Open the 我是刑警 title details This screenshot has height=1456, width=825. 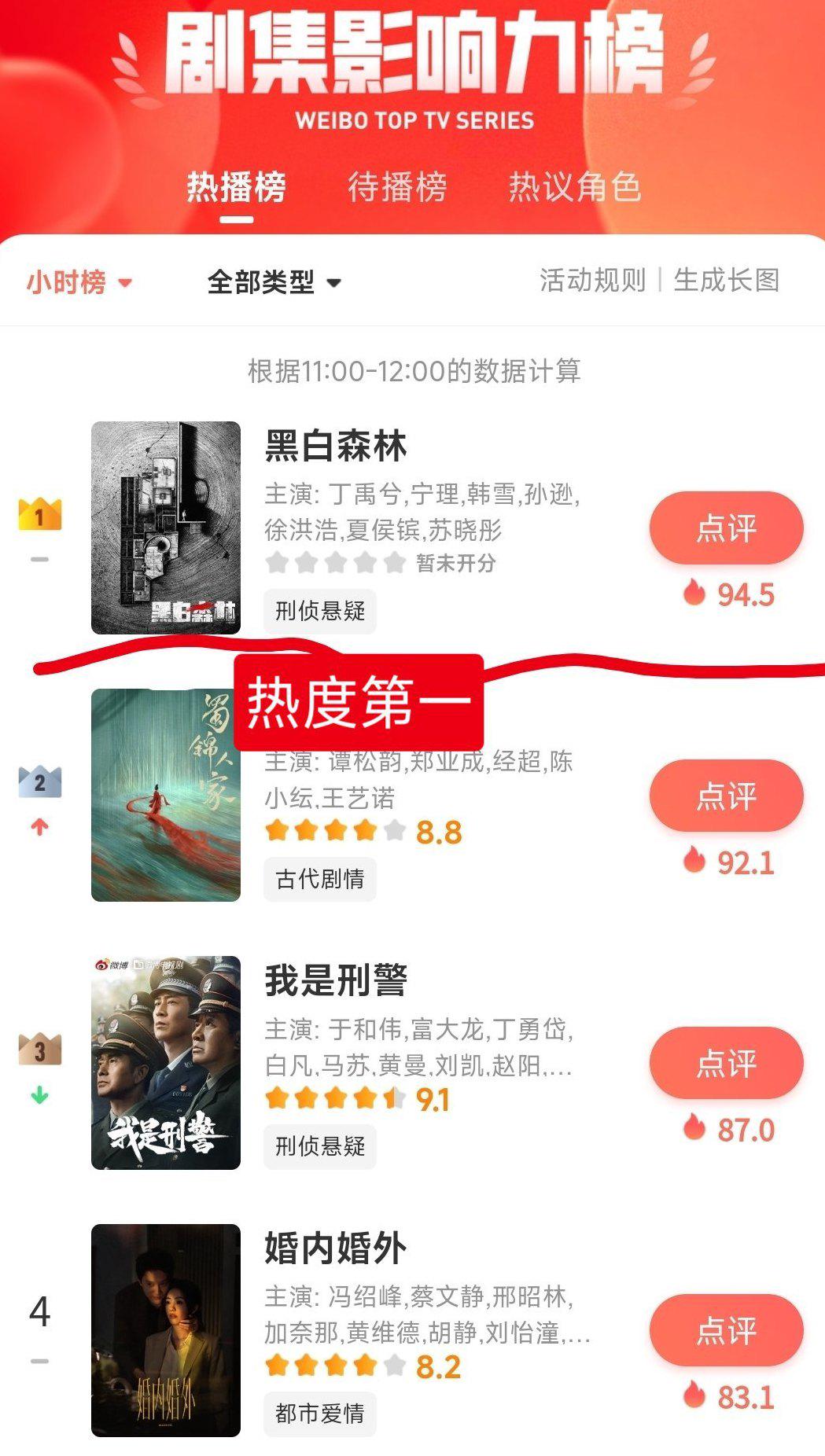pos(336,981)
